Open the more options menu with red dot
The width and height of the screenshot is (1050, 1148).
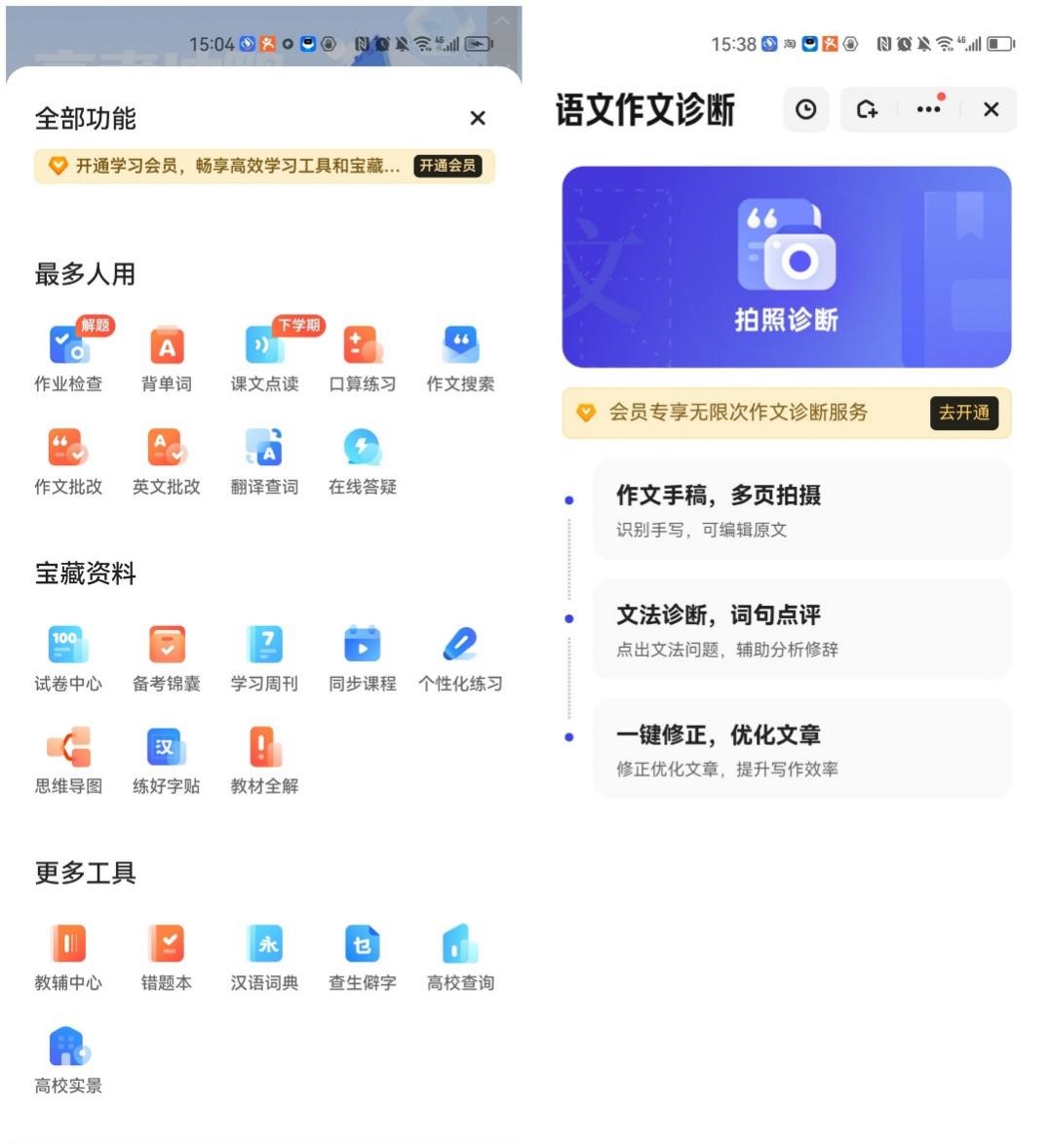(927, 109)
